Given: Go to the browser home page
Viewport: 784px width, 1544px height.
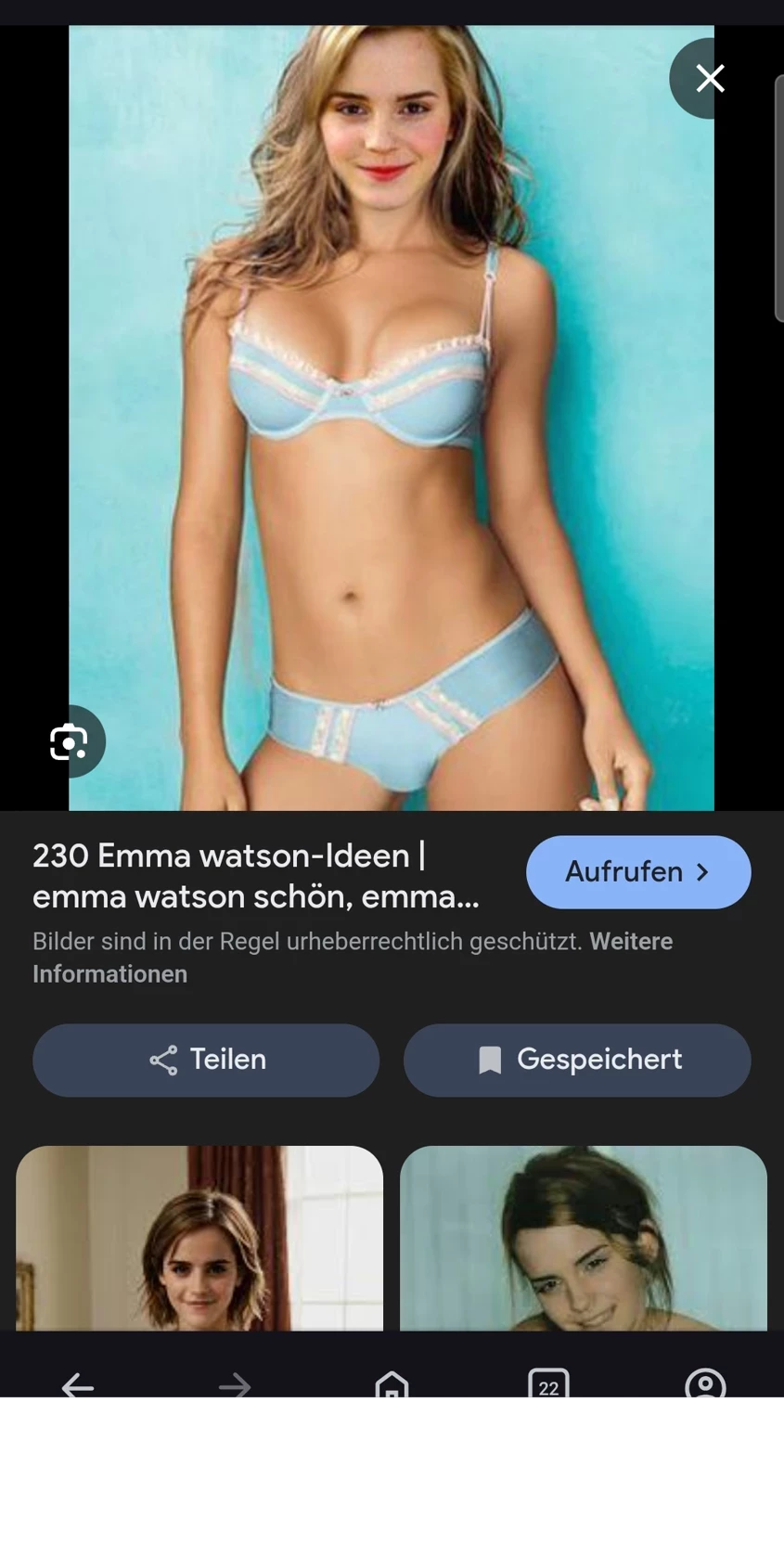Looking at the screenshot, I should 392,1386.
